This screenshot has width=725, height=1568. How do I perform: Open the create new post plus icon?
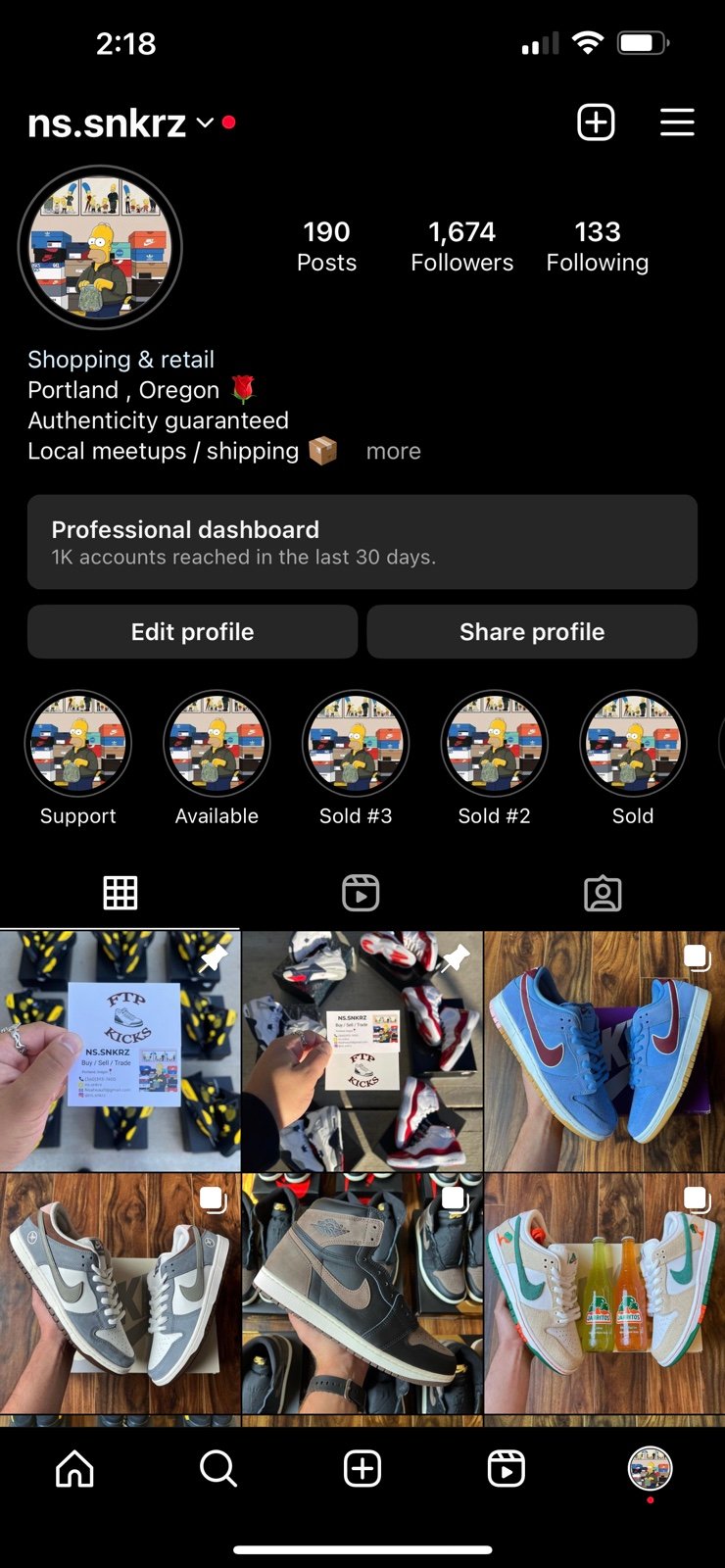(x=596, y=122)
